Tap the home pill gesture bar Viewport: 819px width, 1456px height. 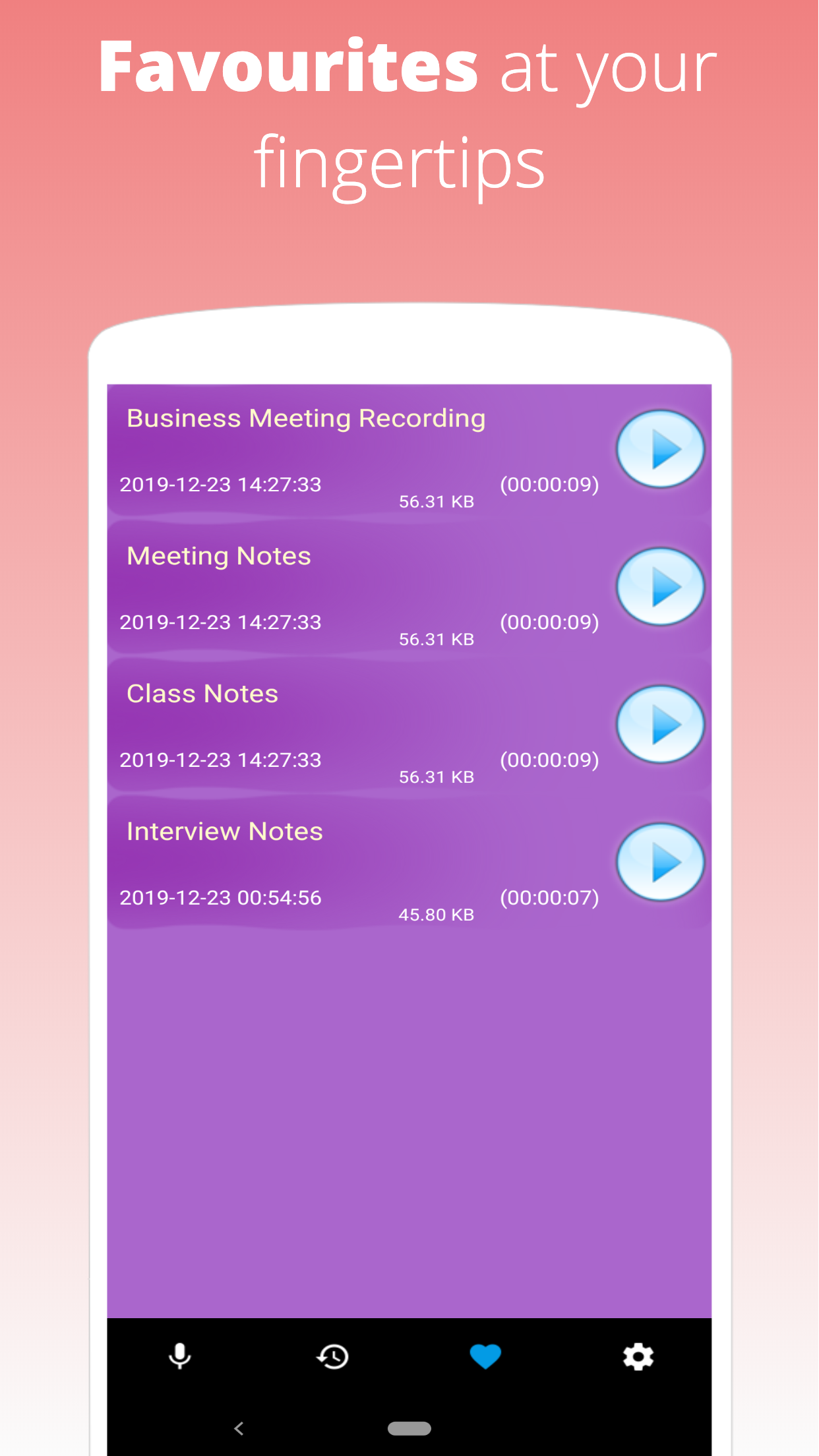click(x=409, y=1428)
